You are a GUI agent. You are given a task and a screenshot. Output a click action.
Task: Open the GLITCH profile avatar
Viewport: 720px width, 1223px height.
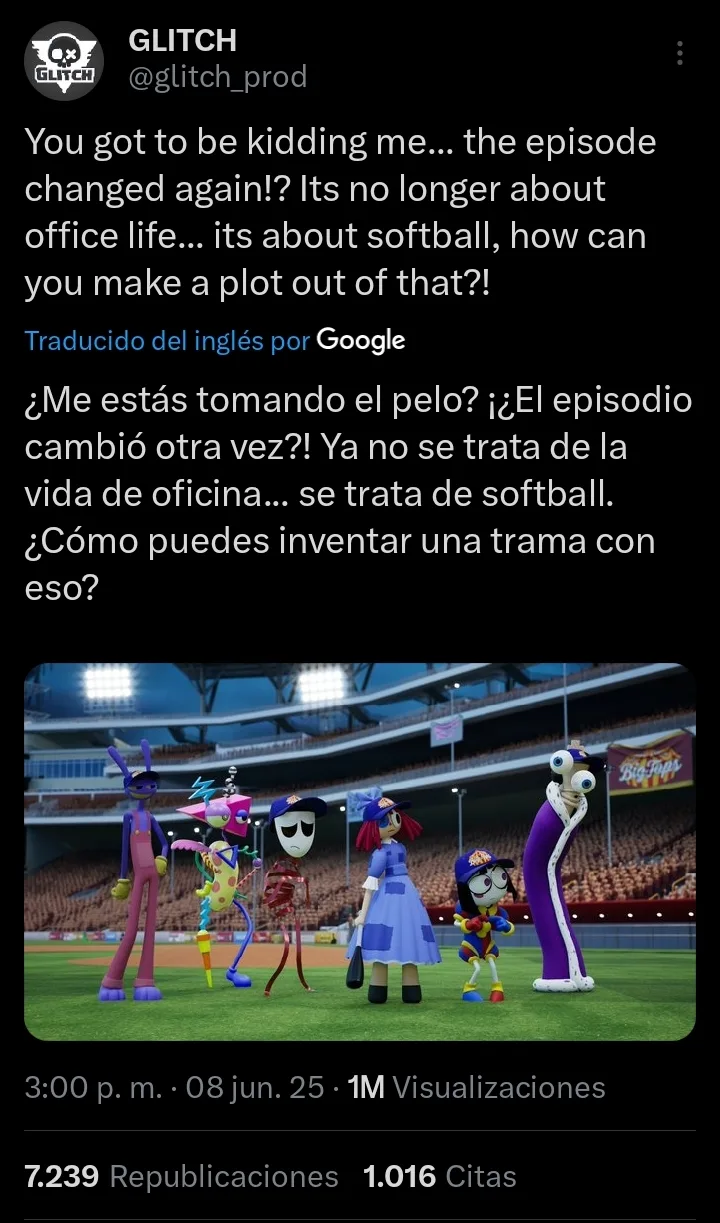point(64,60)
